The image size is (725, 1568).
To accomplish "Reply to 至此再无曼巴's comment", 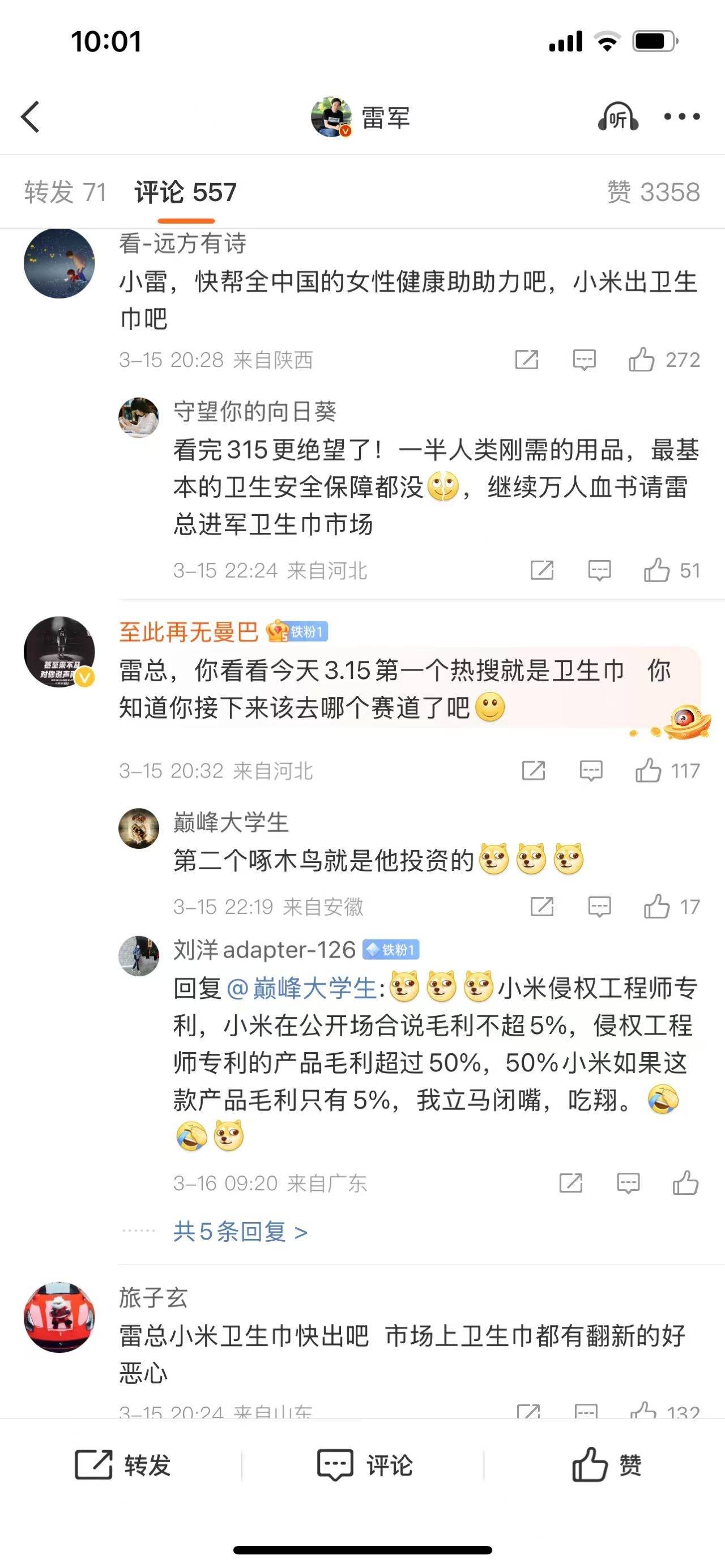I will pos(591,771).
